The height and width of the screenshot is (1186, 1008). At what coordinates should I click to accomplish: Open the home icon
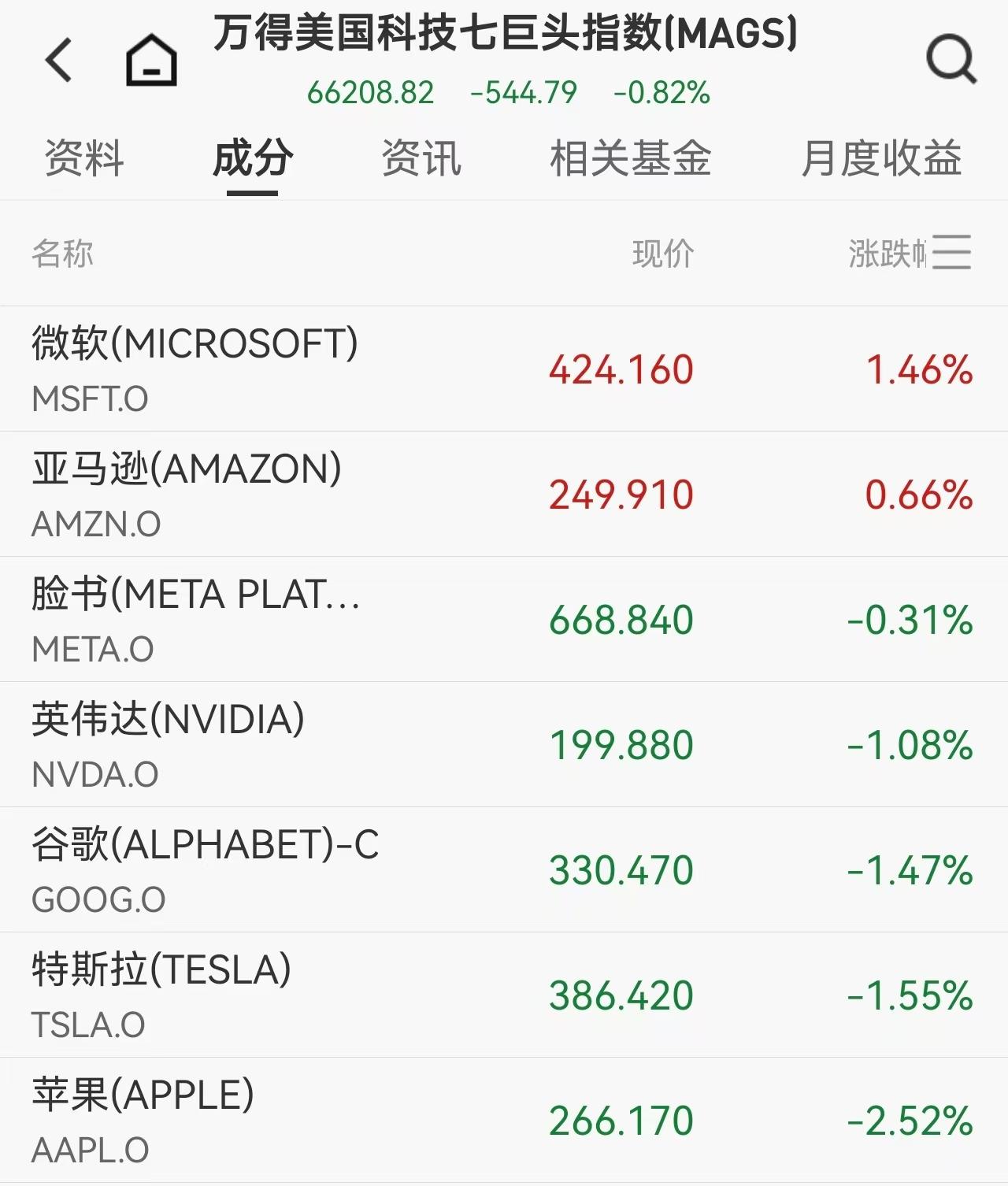coord(151,60)
